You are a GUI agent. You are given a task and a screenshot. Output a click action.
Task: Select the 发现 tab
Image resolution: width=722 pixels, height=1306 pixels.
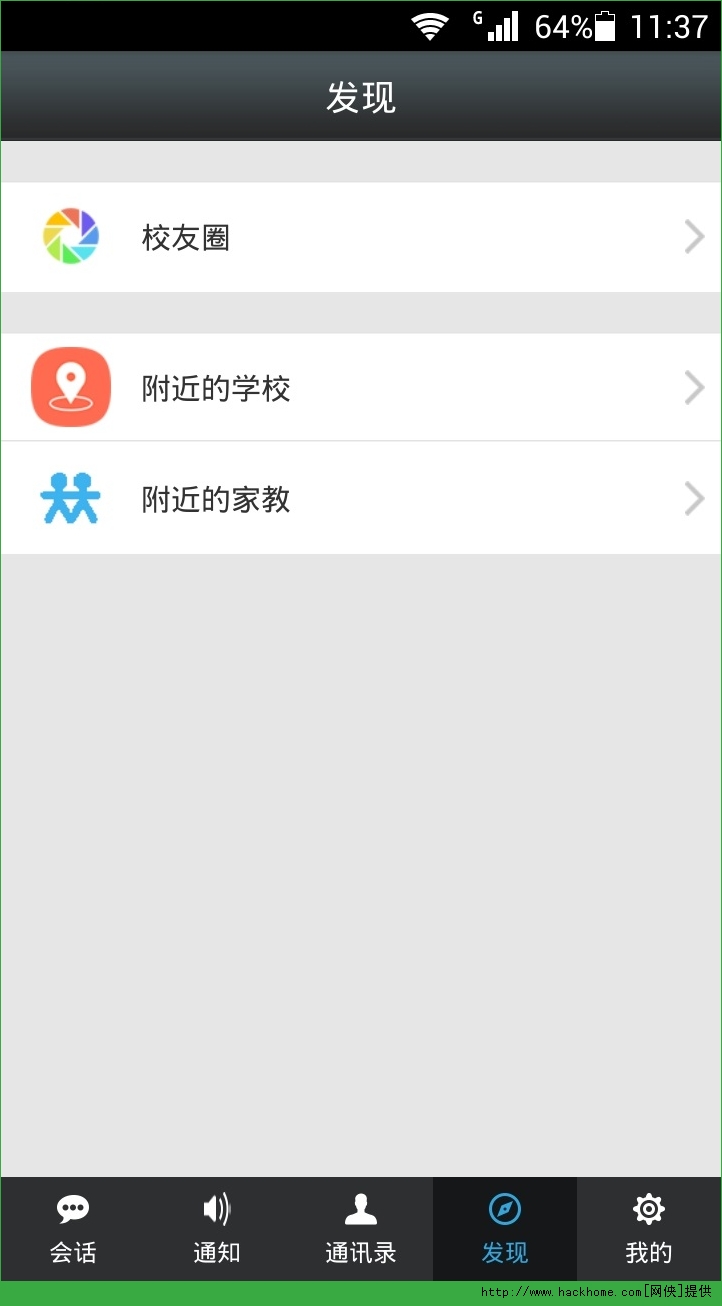click(505, 1229)
